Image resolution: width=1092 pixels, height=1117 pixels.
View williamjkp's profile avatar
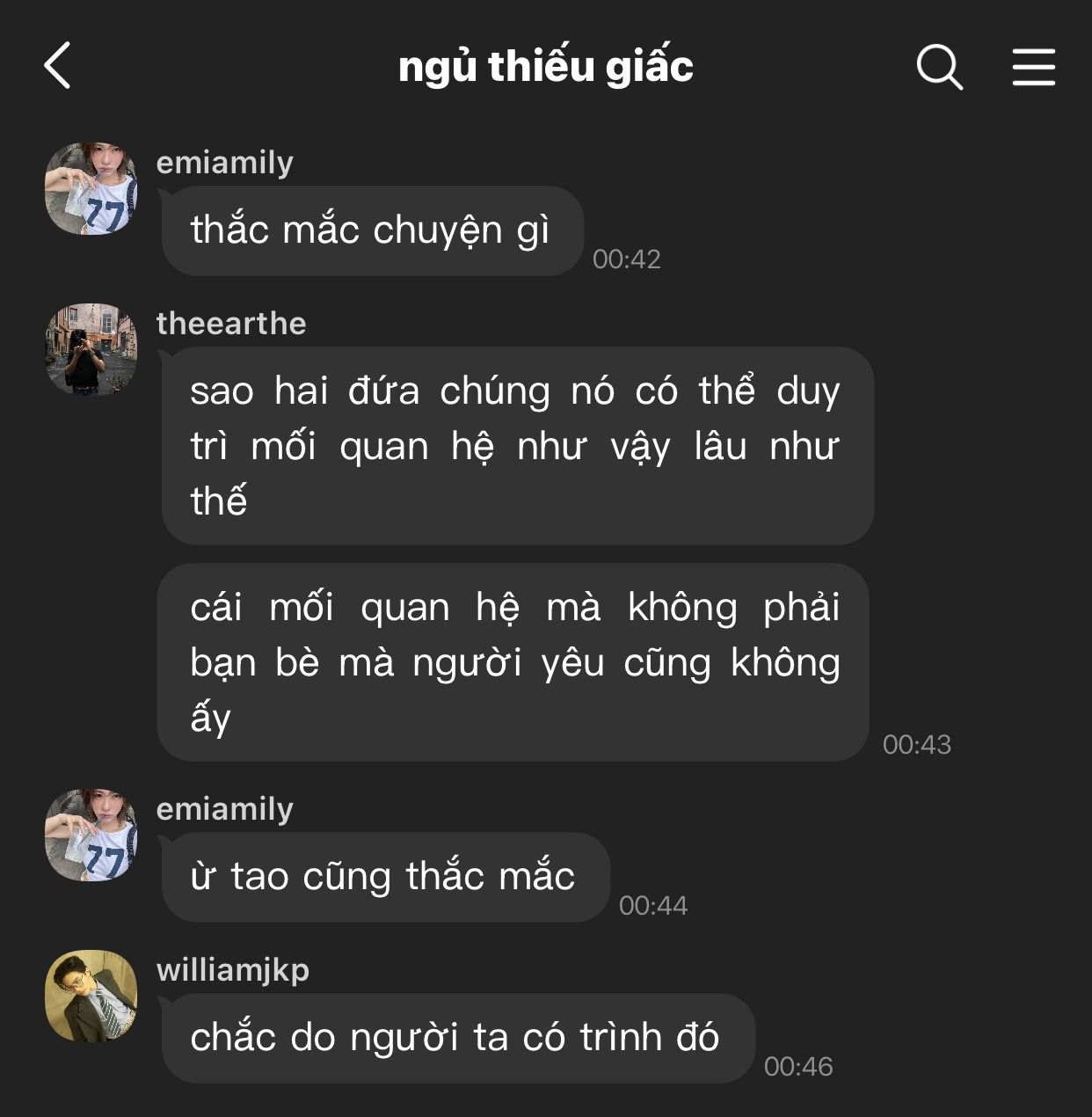pyautogui.click(x=91, y=996)
